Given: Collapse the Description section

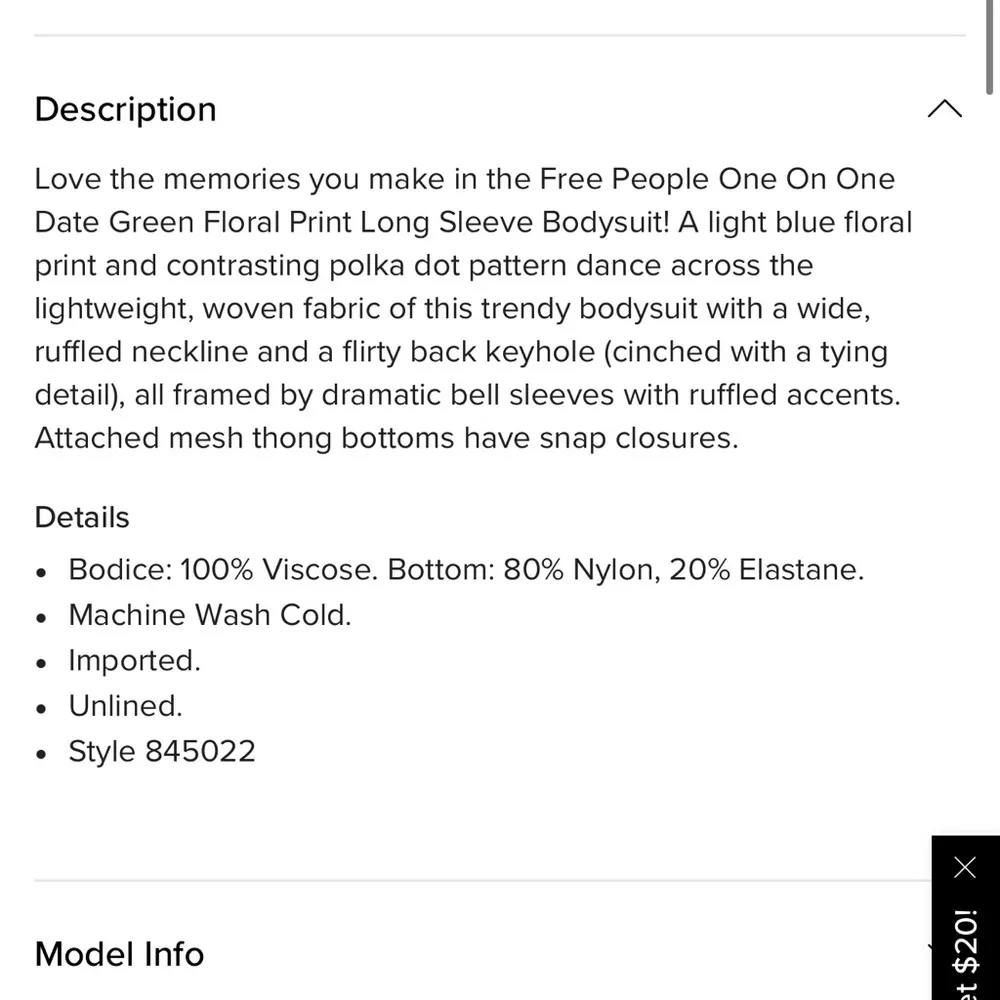Looking at the screenshot, I should (x=944, y=109).
